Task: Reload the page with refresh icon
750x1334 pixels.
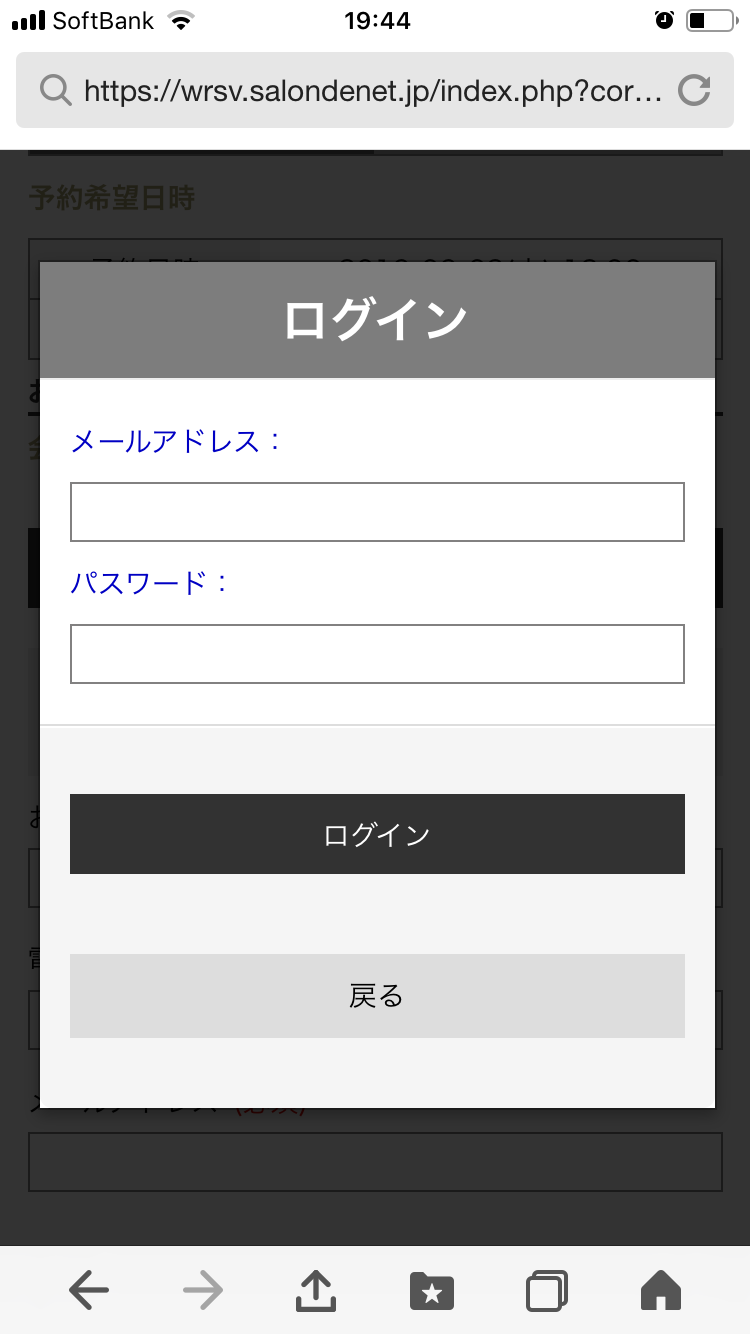Action: point(694,91)
